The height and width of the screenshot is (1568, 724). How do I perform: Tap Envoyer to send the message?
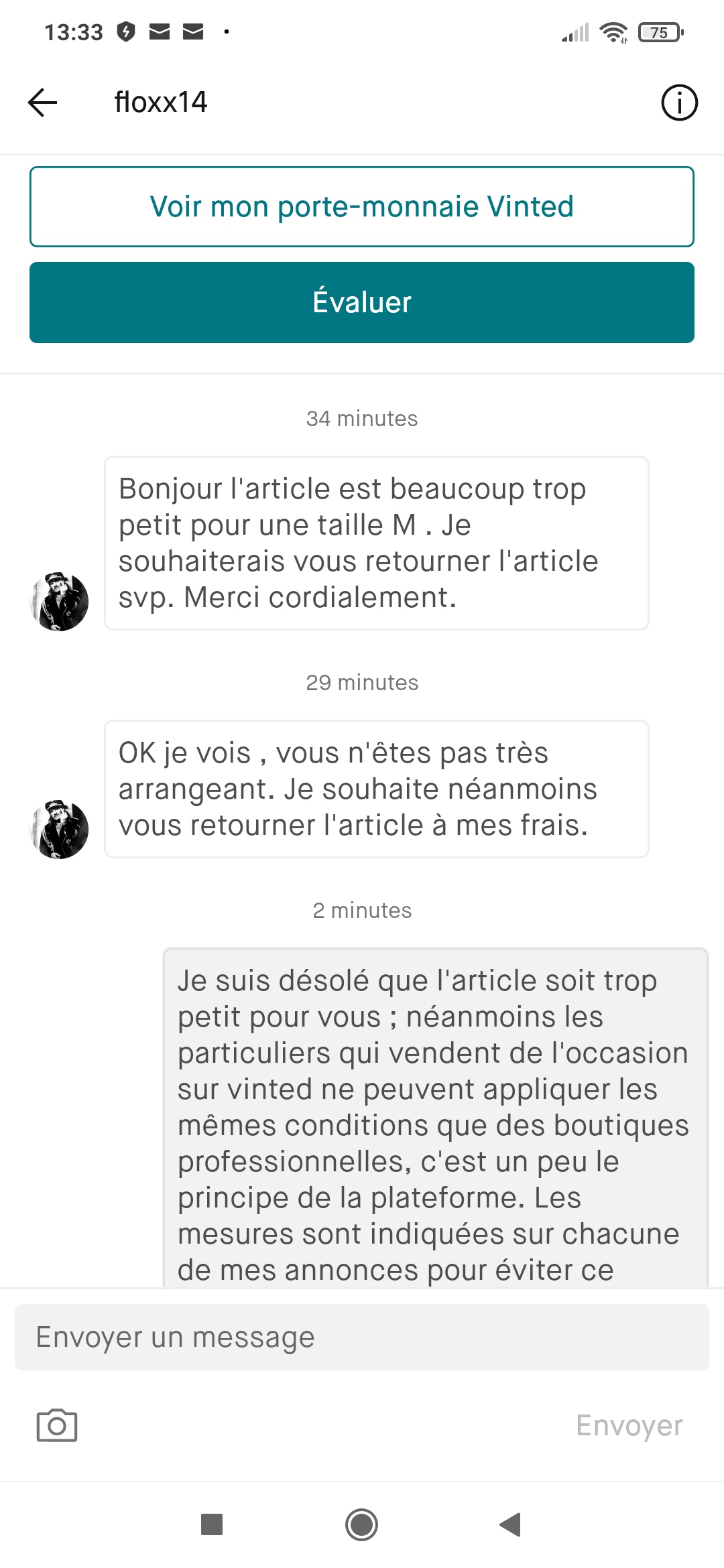point(629,1425)
